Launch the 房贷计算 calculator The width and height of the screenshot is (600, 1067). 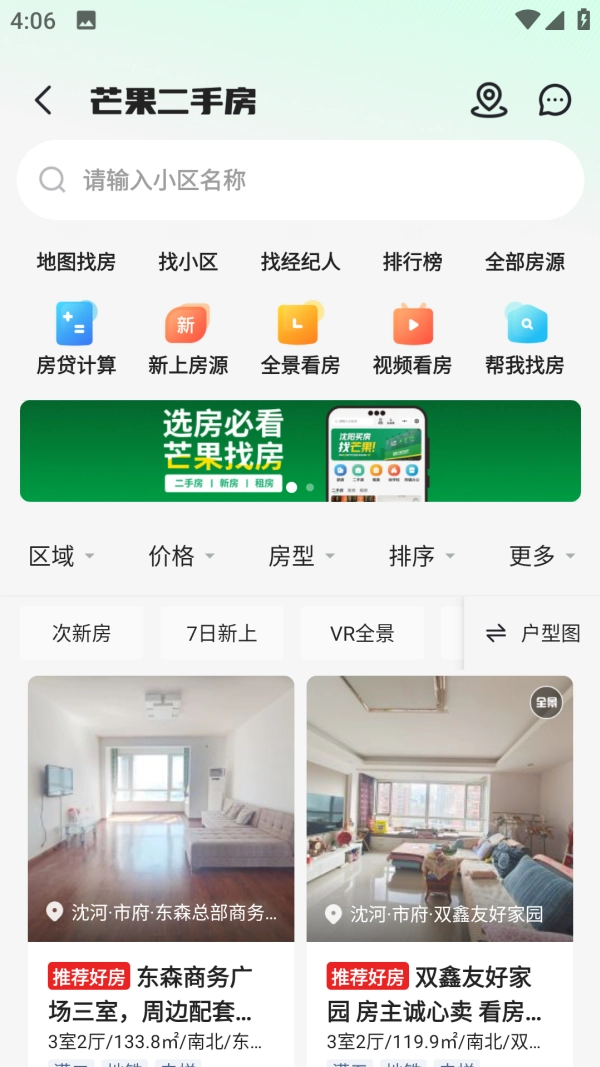tap(76, 339)
